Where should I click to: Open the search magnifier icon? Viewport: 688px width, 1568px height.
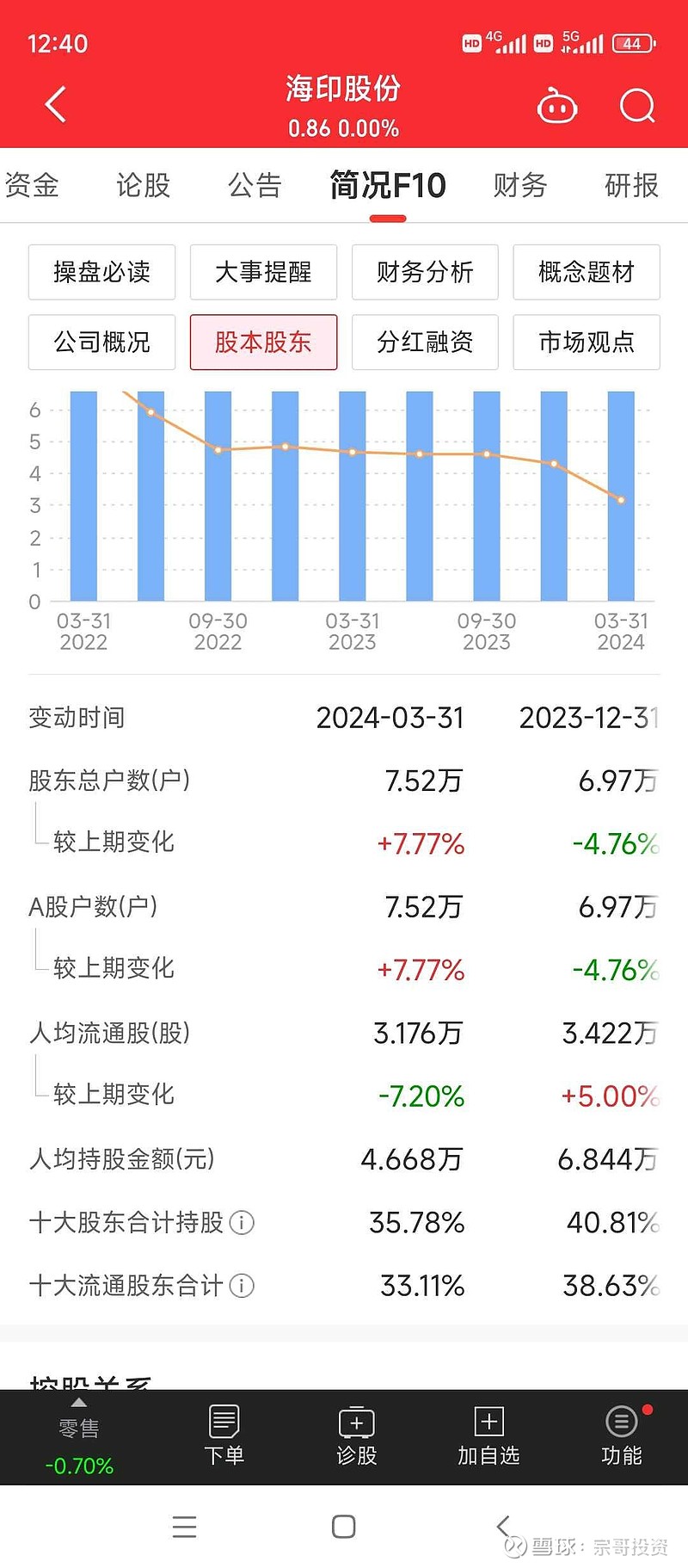(x=637, y=106)
